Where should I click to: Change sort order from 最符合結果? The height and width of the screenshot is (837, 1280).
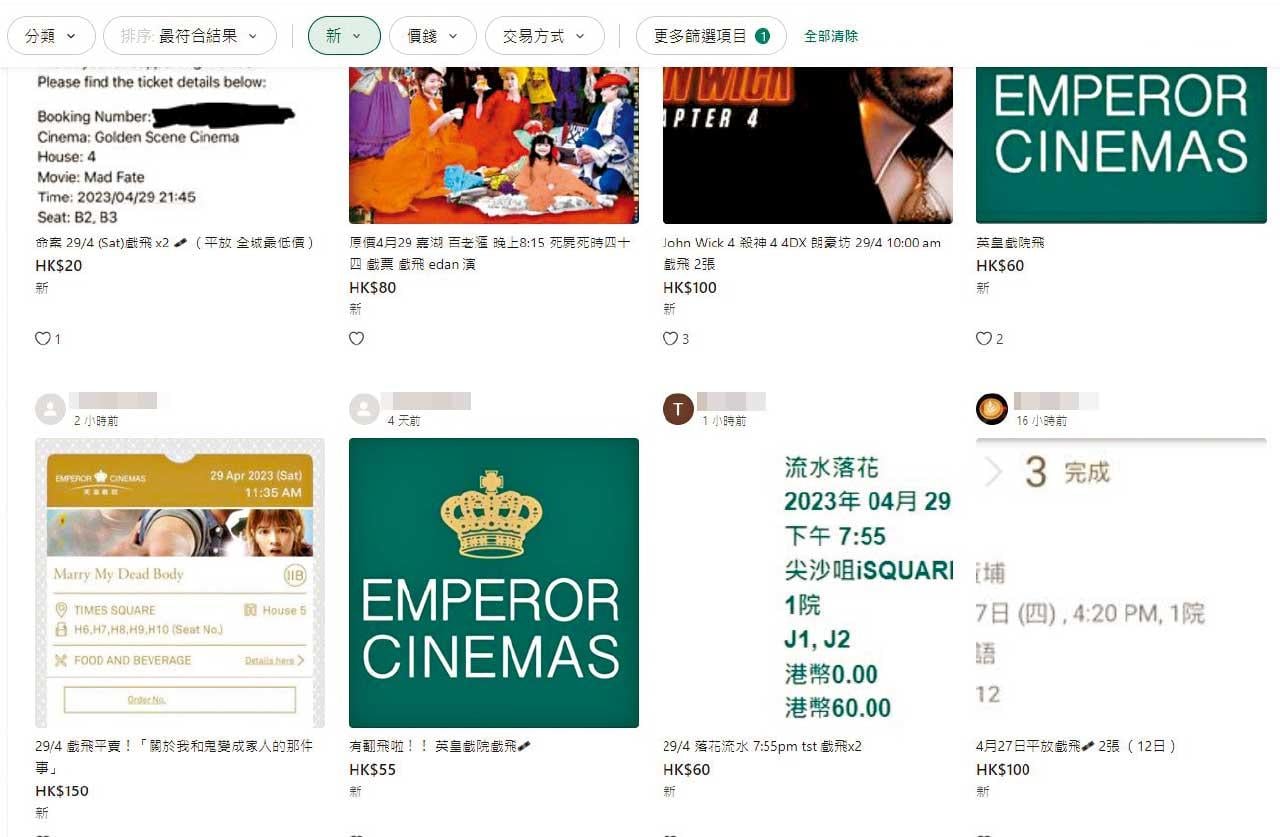tap(189, 36)
